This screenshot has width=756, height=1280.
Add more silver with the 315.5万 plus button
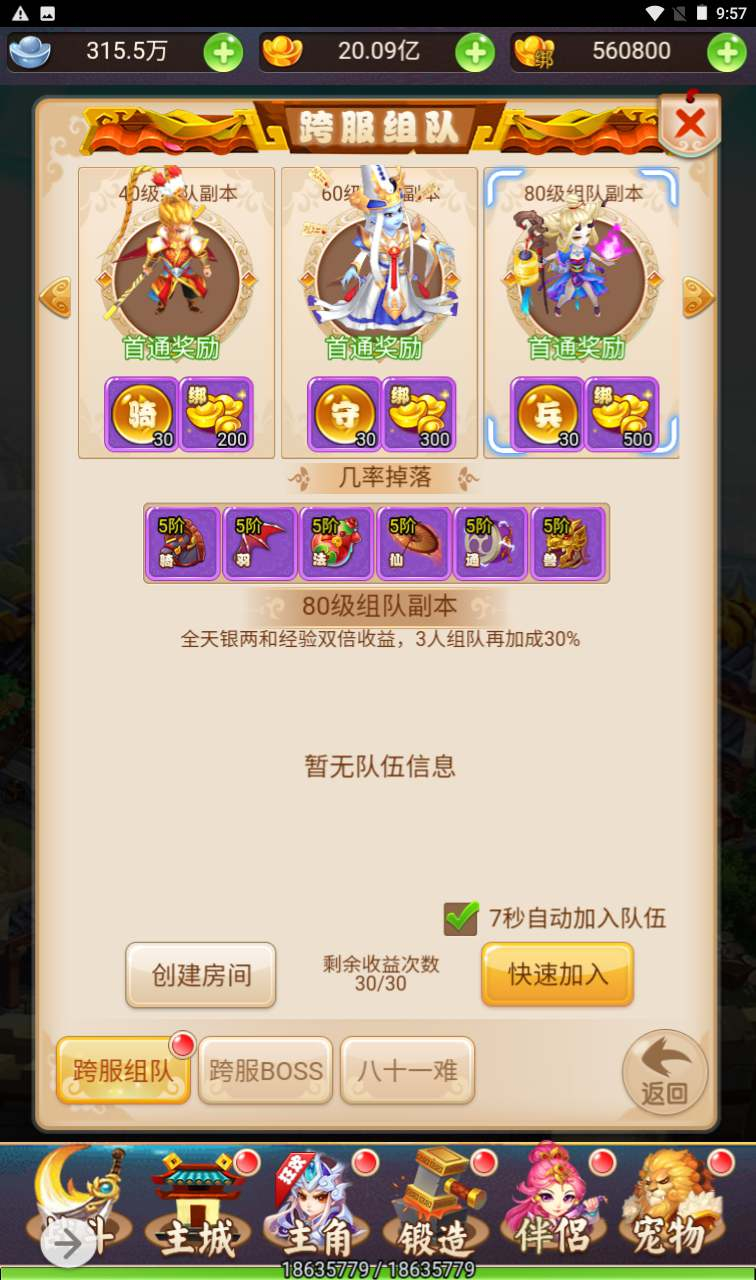223,52
